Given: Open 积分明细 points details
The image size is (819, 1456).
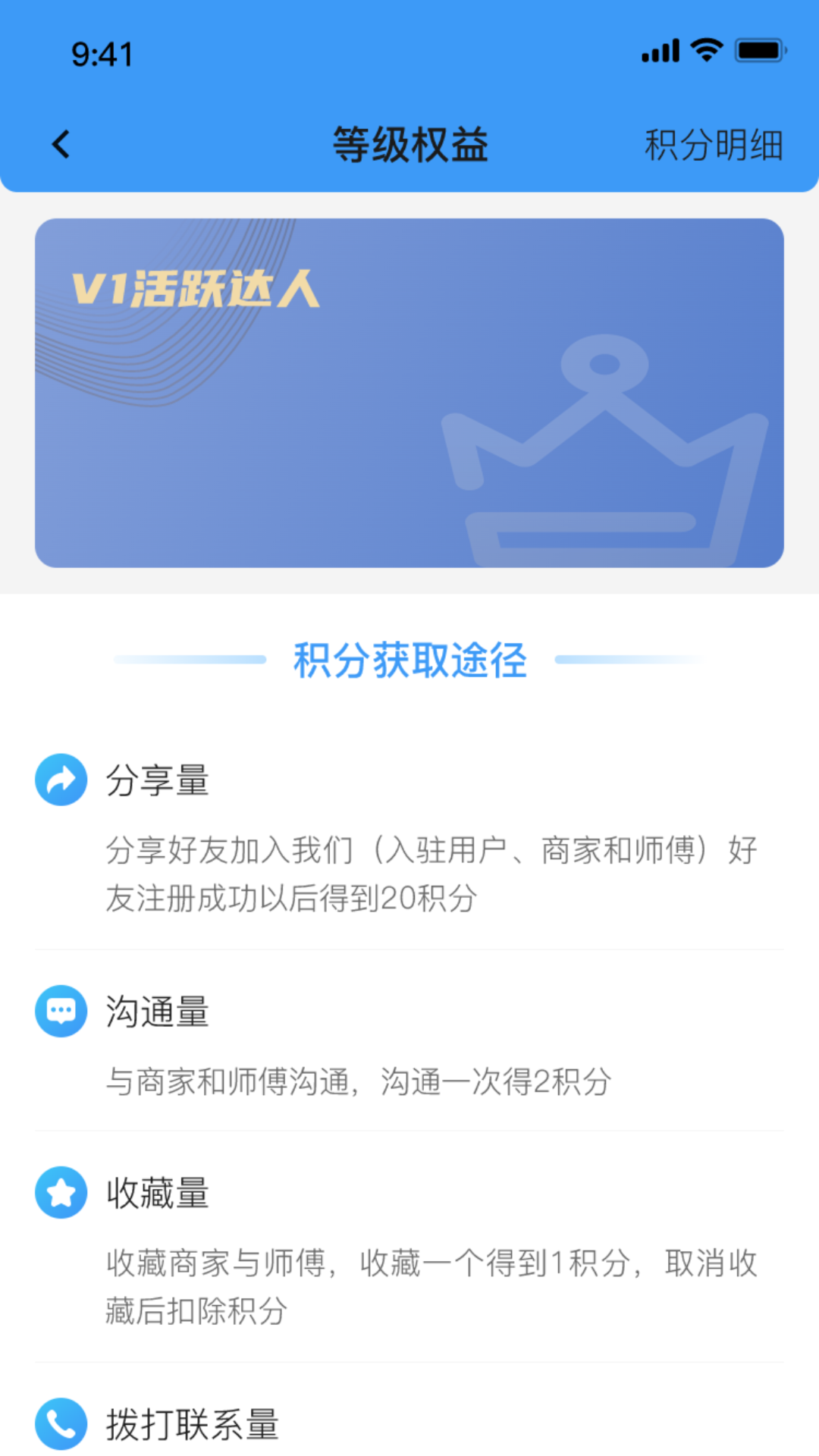Looking at the screenshot, I should click(713, 145).
